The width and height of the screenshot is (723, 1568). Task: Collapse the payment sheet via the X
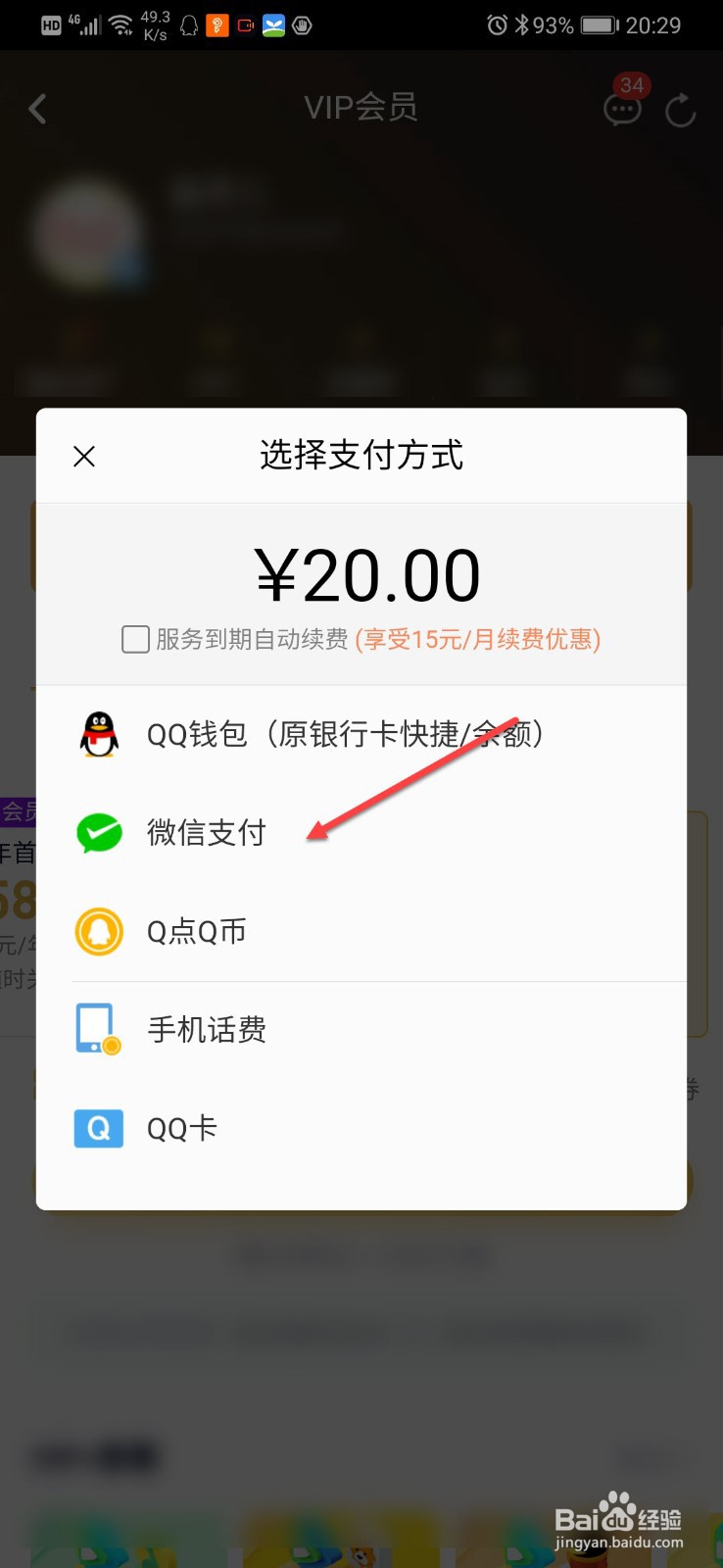pyautogui.click(x=83, y=456)
